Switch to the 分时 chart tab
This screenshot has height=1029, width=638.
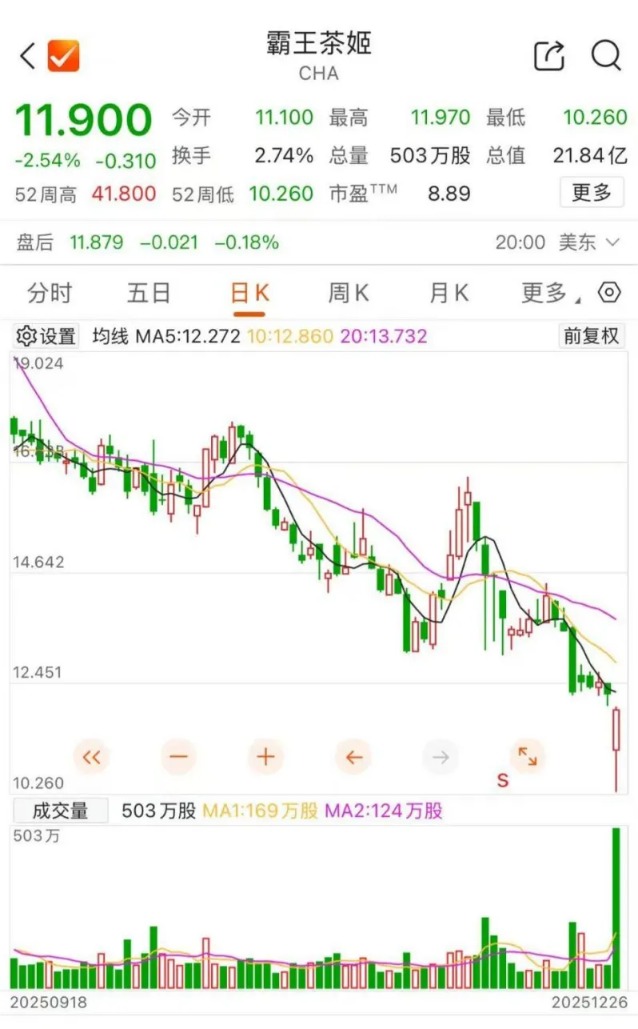[50, 293]
